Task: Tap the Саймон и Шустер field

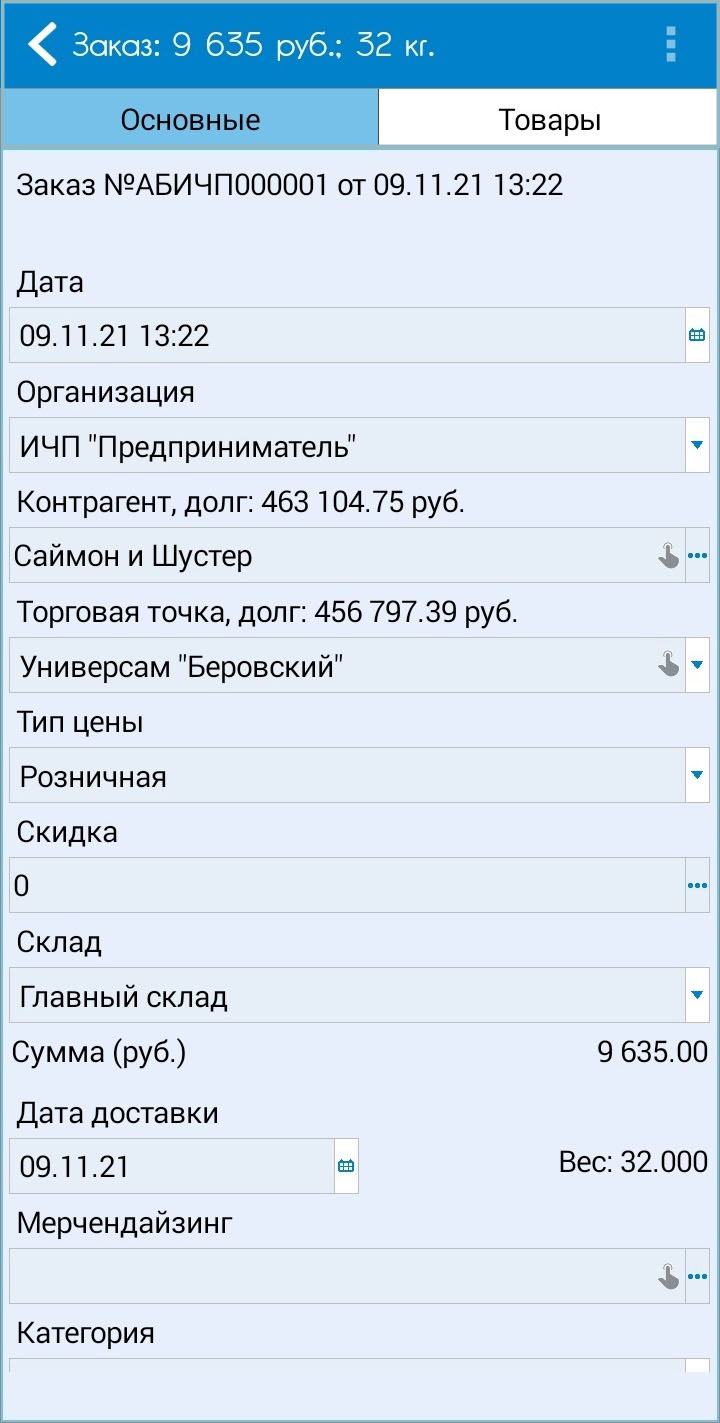Action: pos(347,555)
